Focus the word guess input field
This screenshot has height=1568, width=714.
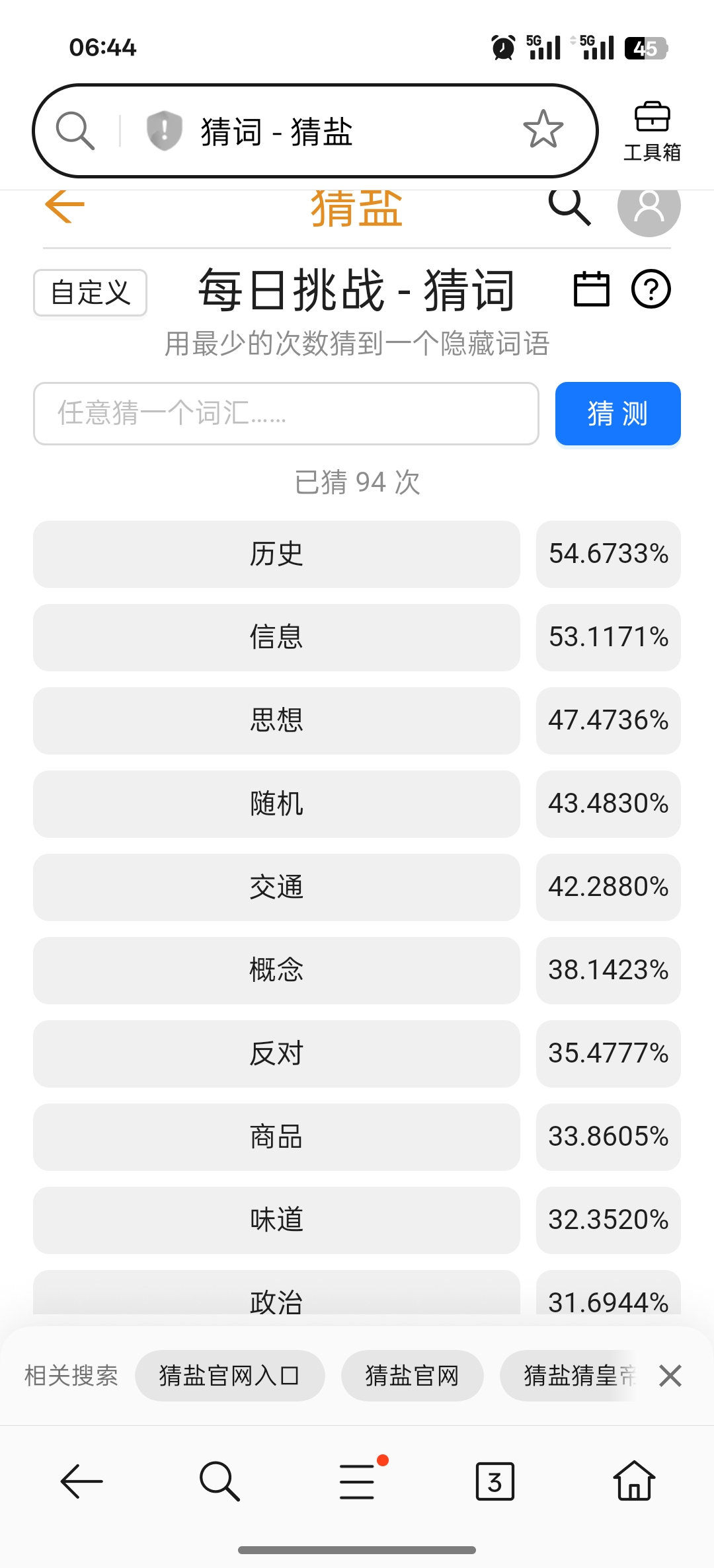click(x=286, y=414)
